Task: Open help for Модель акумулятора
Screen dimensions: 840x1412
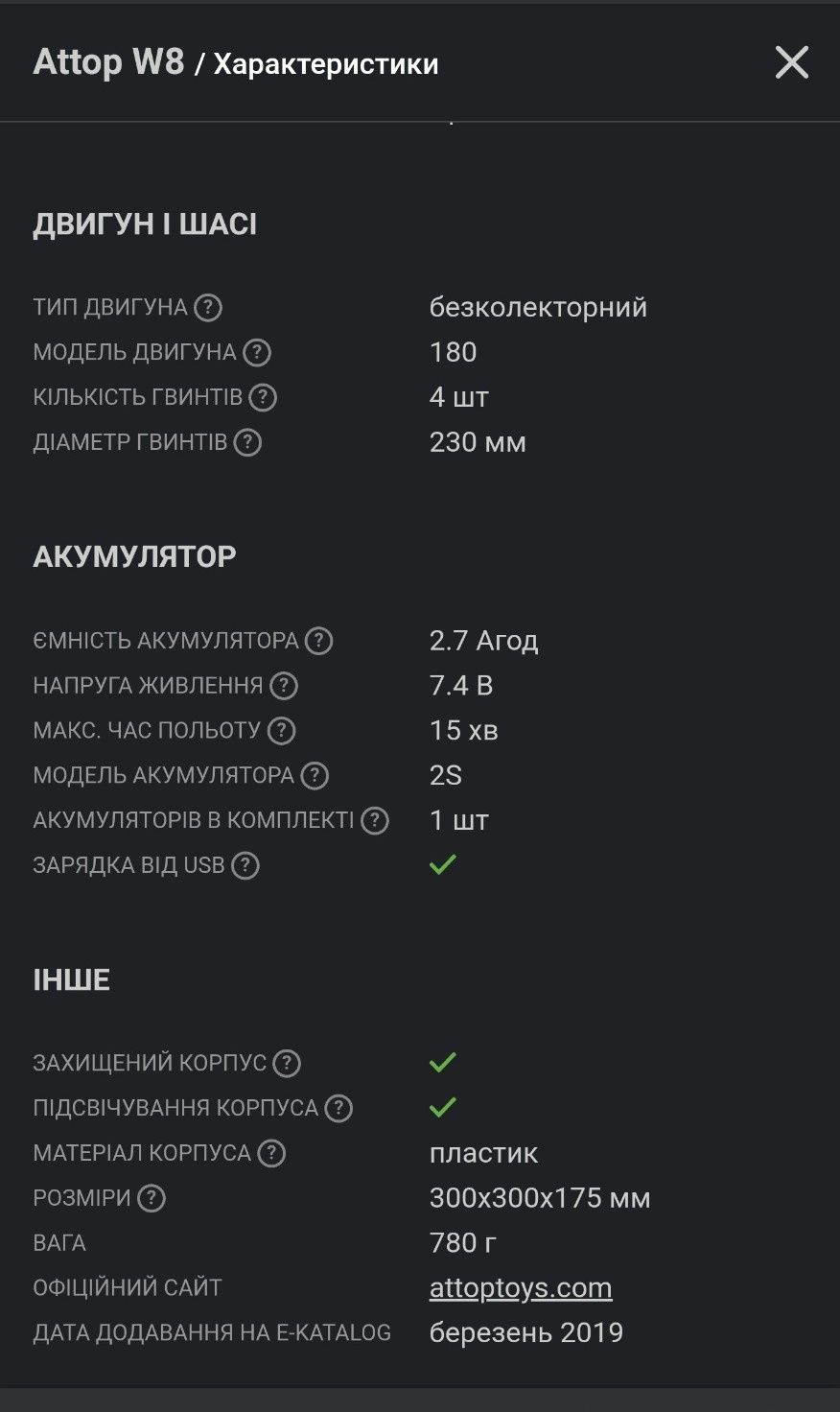Action: pos(315,776)
